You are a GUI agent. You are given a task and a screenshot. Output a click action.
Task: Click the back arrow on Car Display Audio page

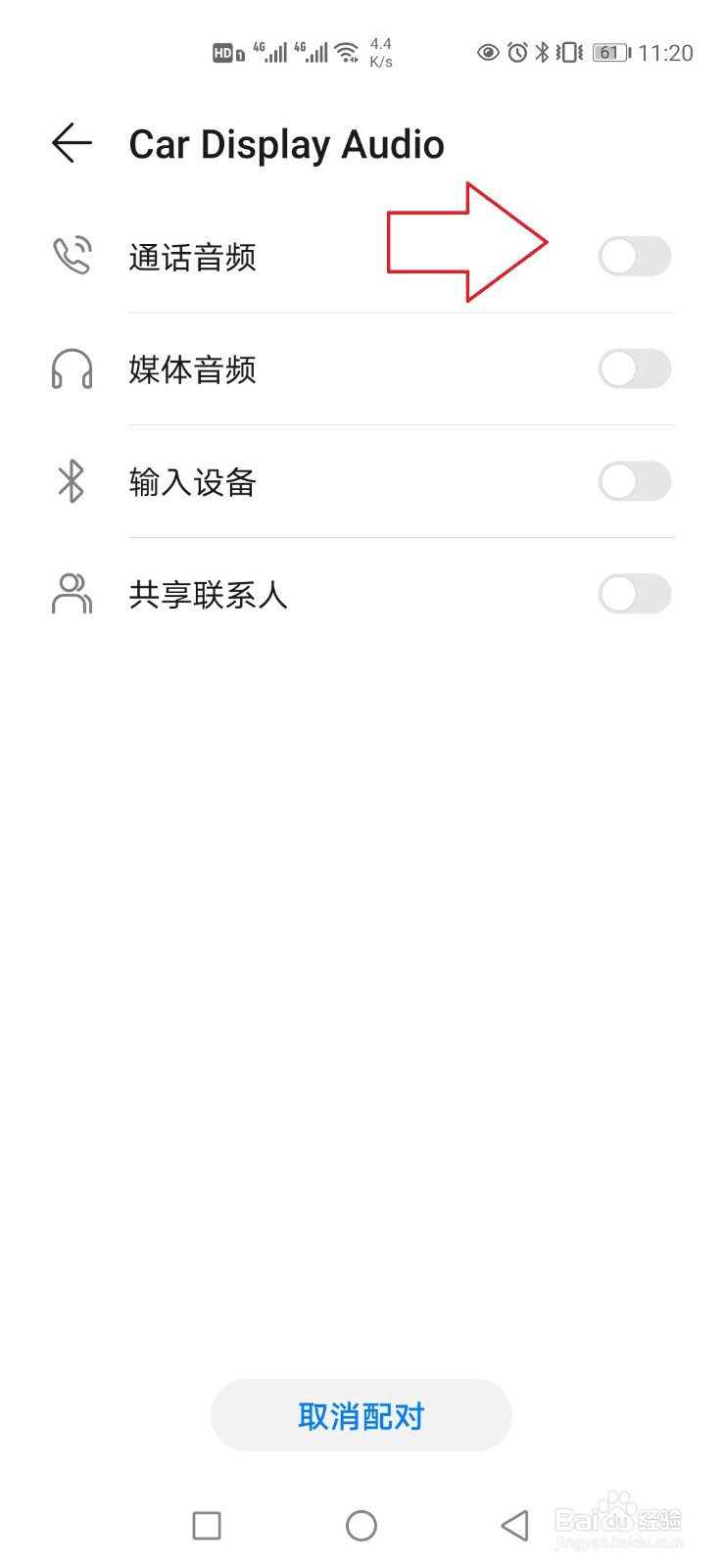(70, 143)
